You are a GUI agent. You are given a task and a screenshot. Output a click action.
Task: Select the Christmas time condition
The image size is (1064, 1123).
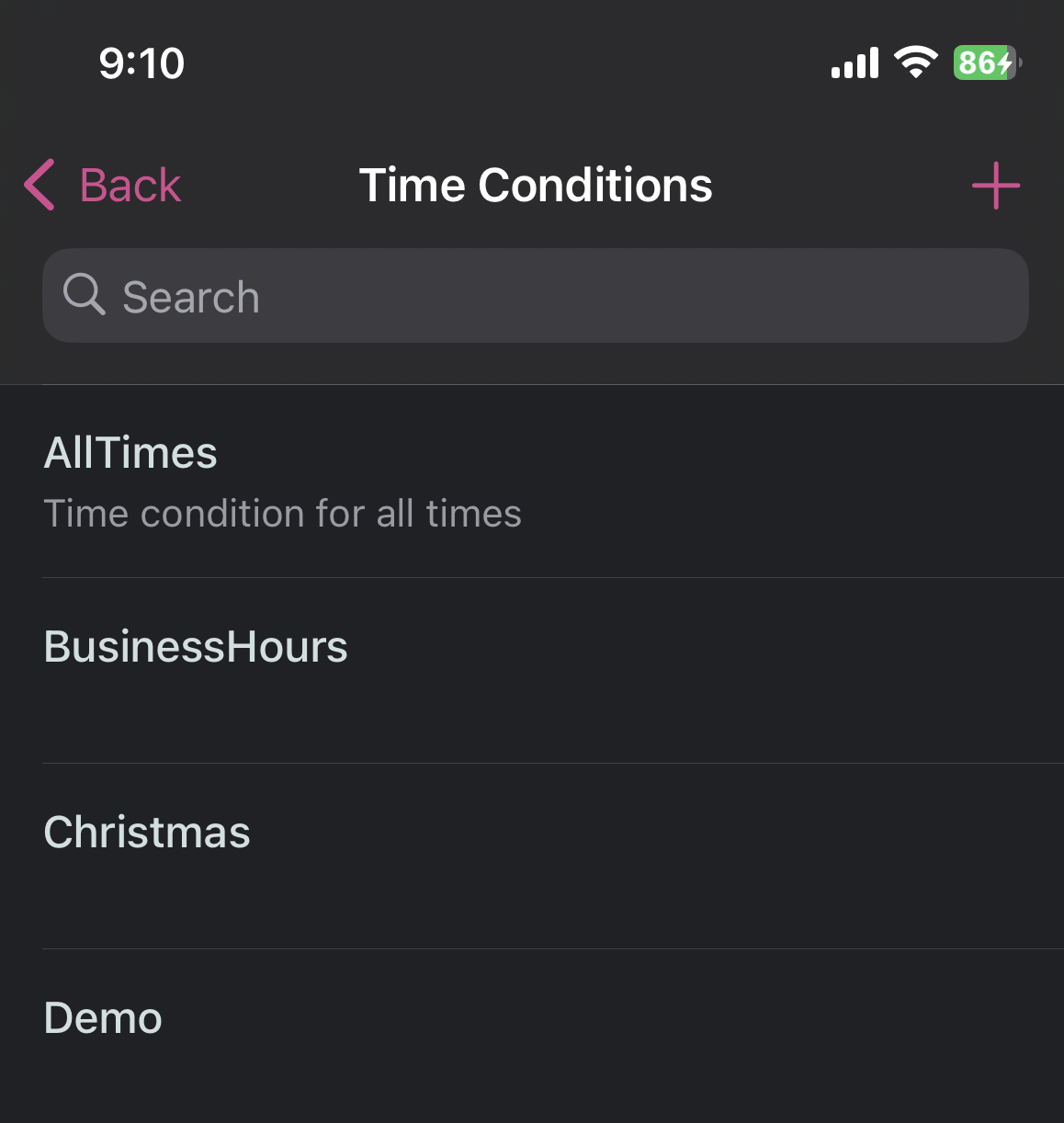coord(147,833)
